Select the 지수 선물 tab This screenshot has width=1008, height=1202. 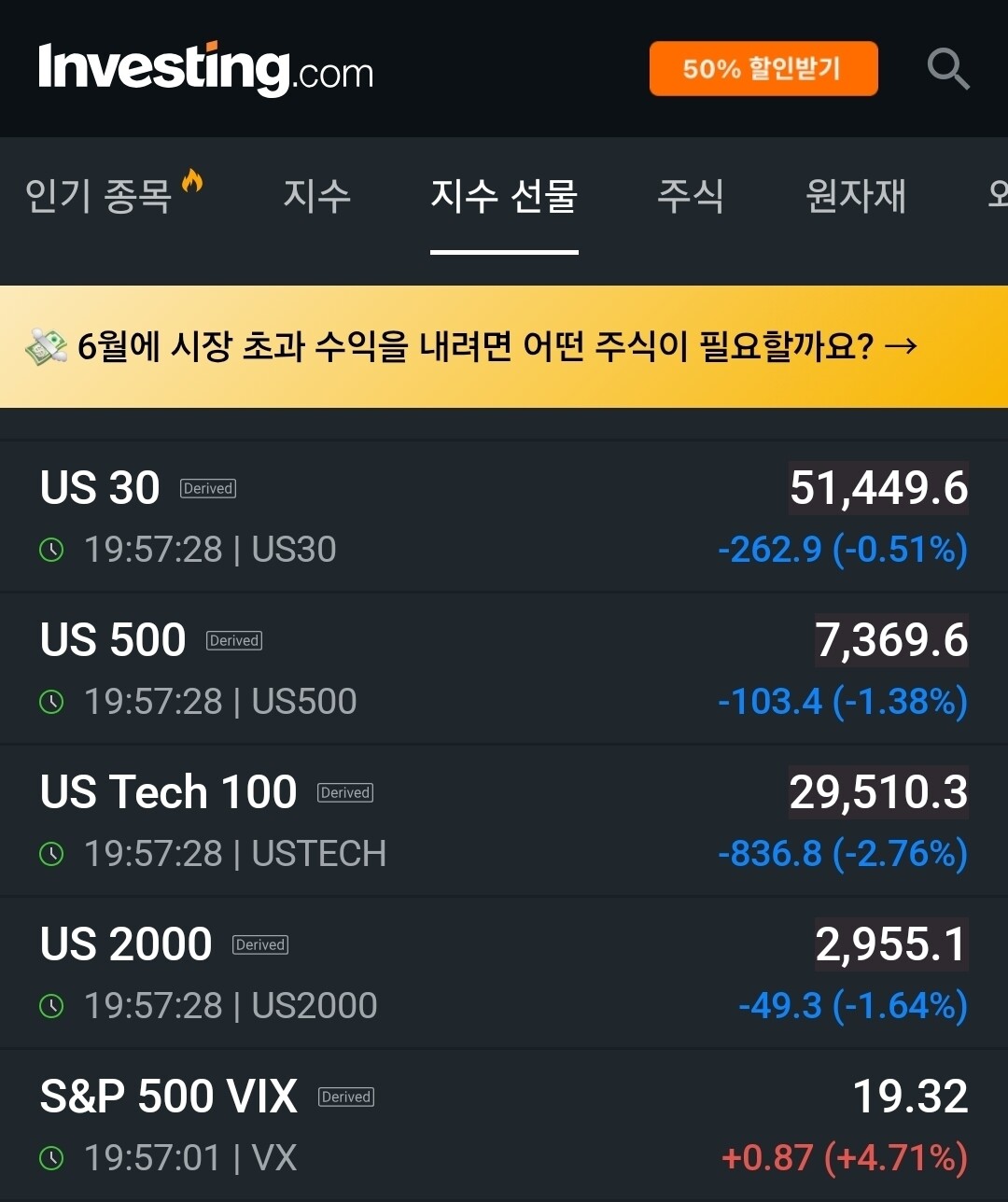pyautogui.click(x=504, y=195)
